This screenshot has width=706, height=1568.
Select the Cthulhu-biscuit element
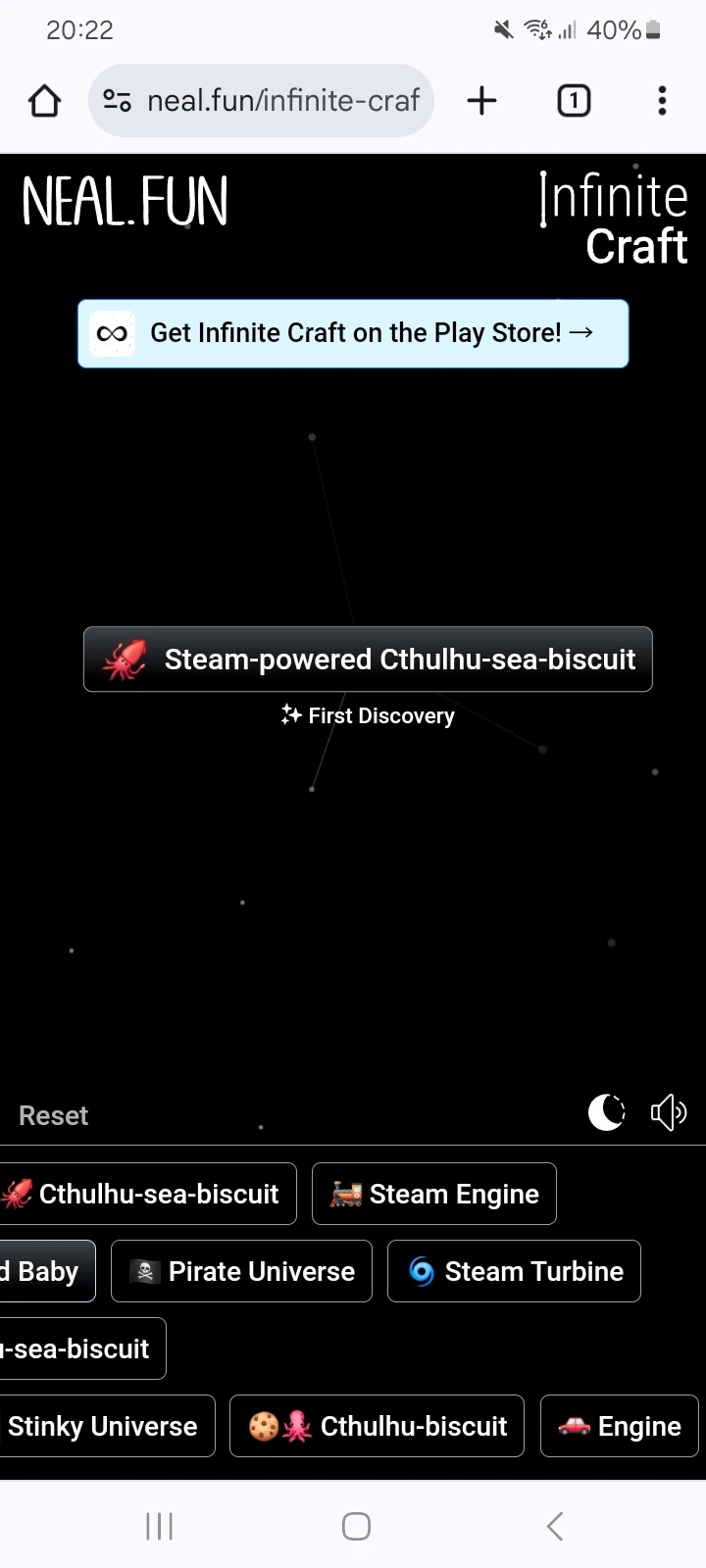click(377, 1426)
